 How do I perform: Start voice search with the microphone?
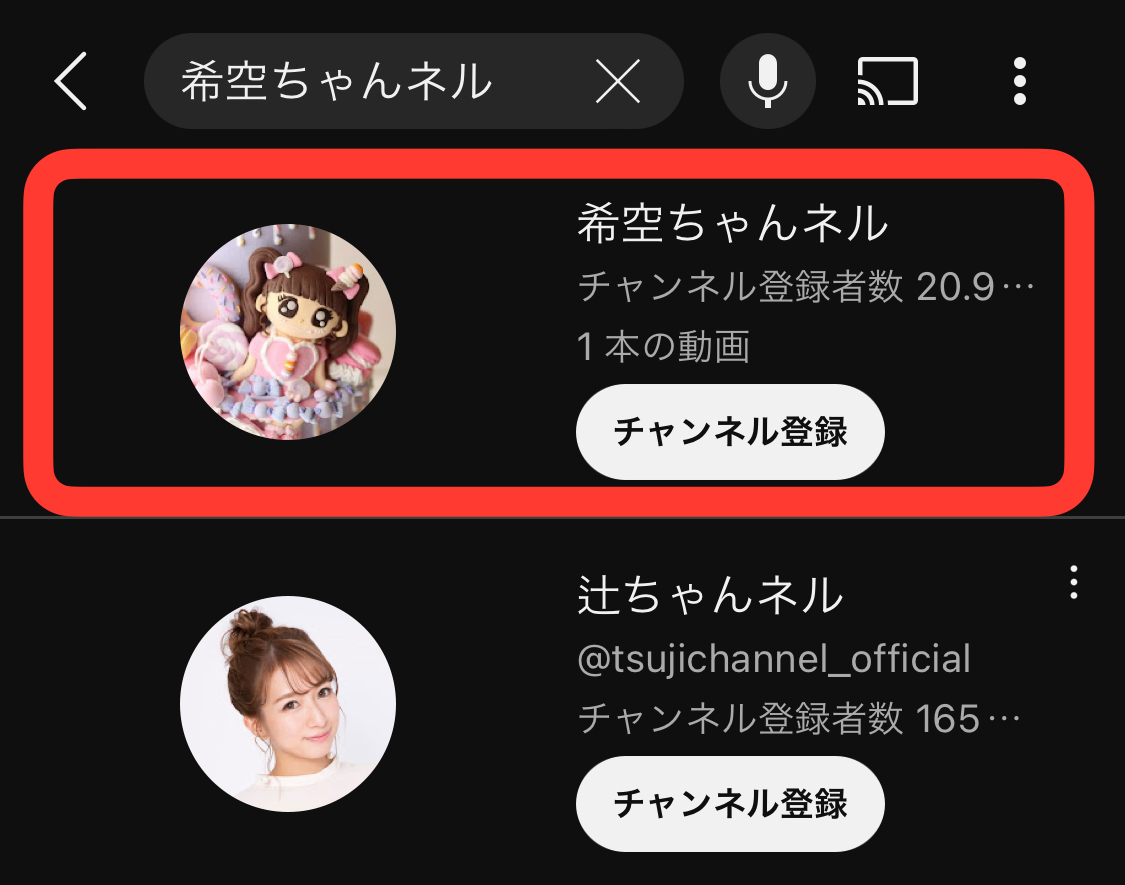coord(767,82)
